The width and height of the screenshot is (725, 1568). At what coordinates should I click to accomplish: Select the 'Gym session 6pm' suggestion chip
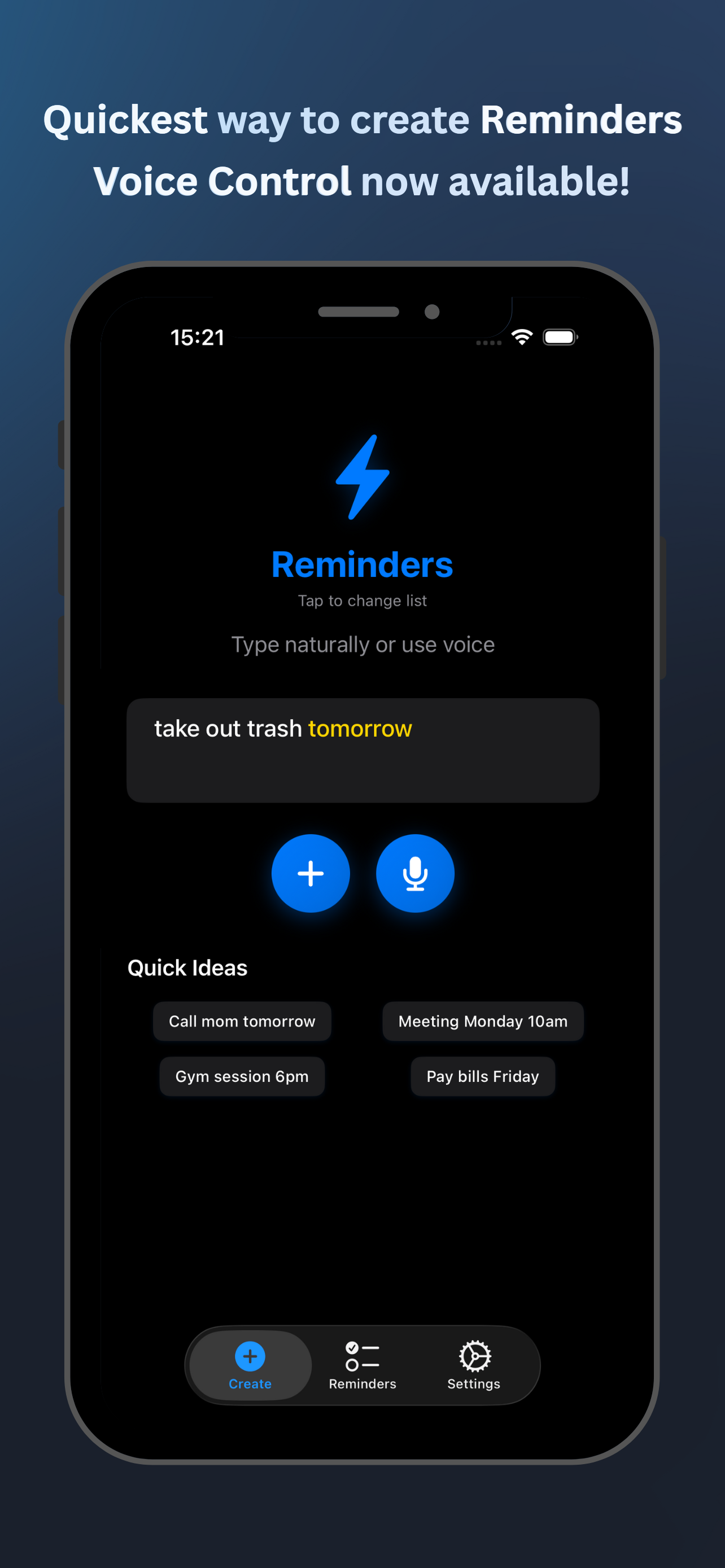point(242,1076)
